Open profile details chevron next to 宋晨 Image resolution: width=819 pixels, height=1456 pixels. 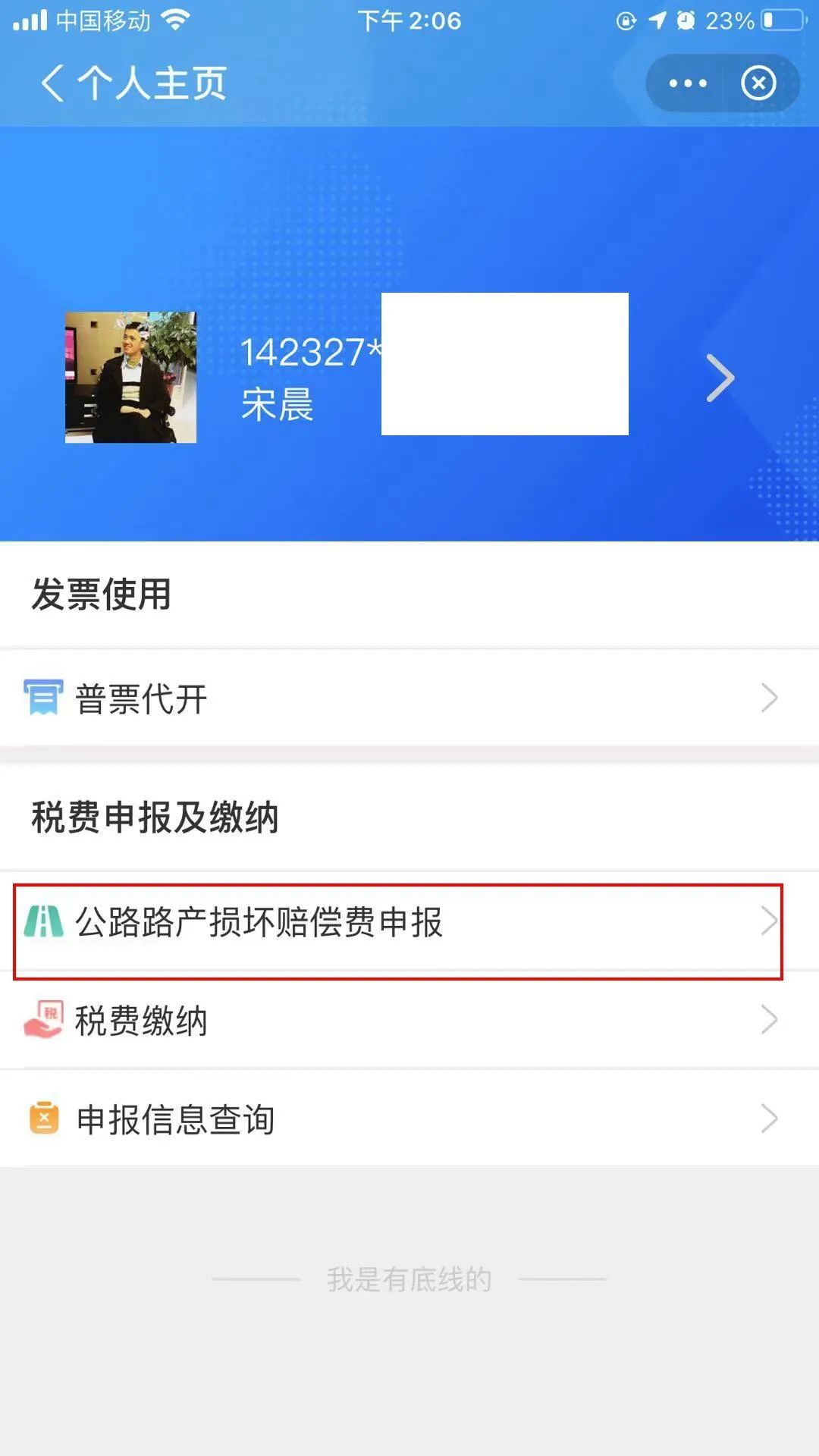[720, 378]
